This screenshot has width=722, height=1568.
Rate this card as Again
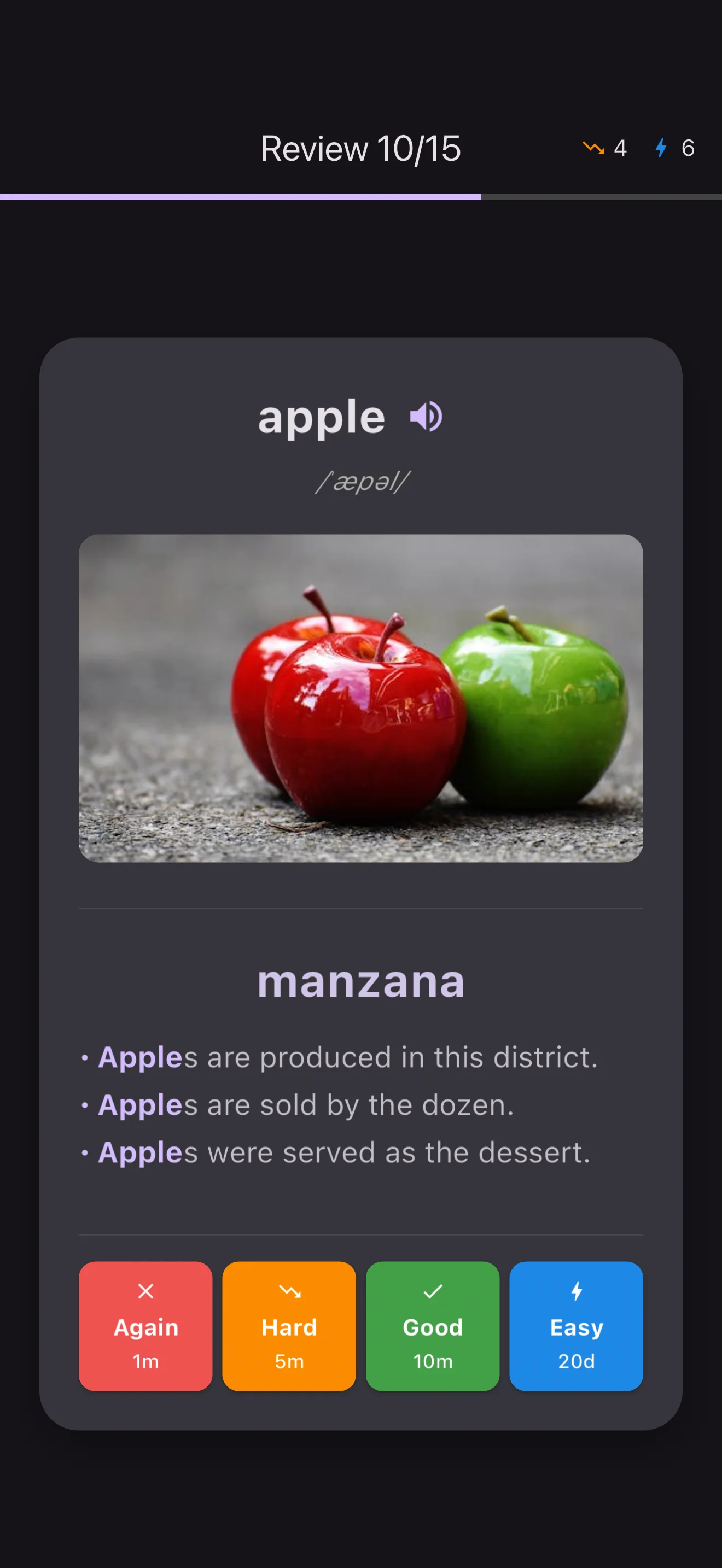(x=145, y=1326)
